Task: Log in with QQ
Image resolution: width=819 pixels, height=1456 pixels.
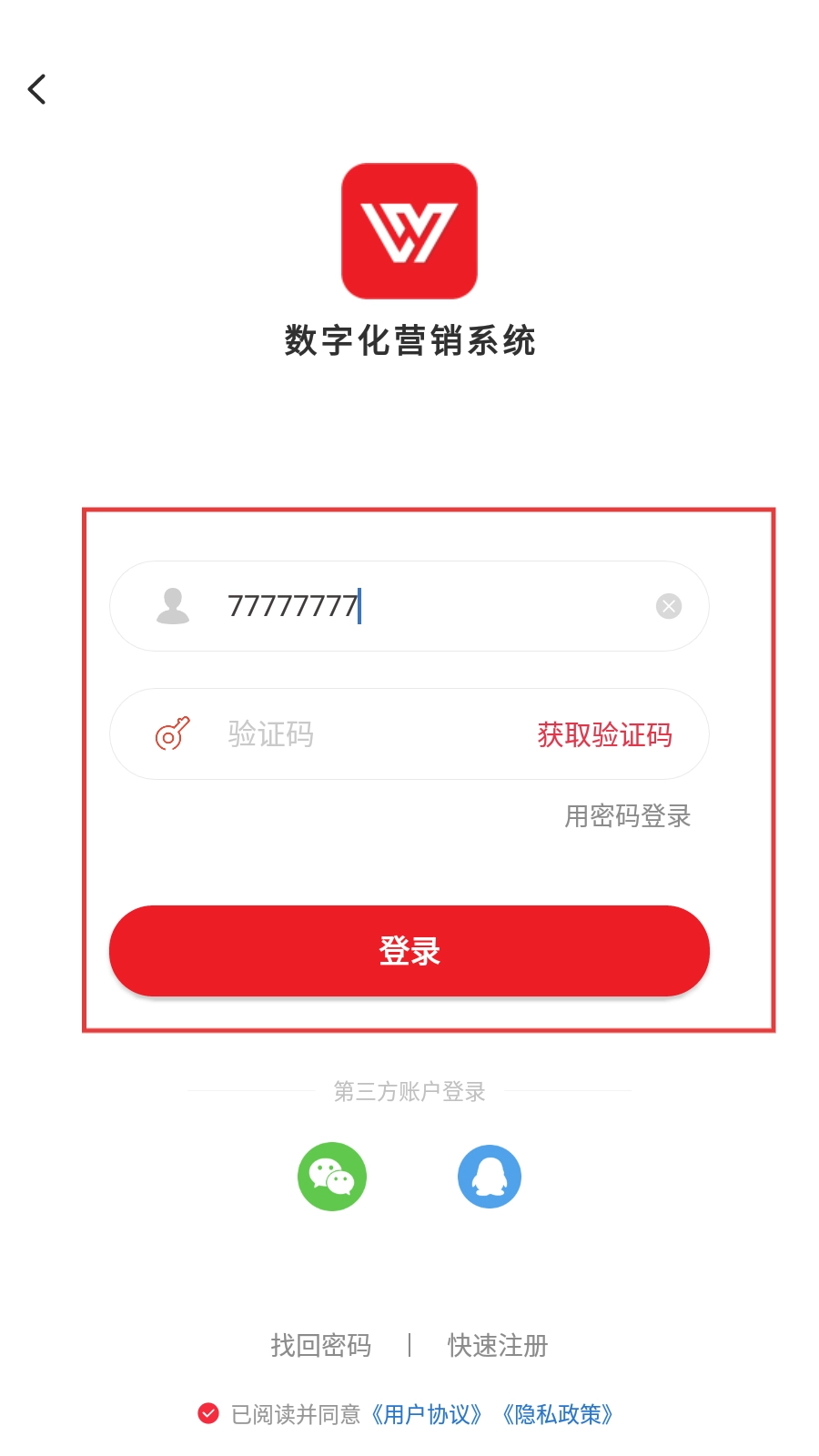Action: click(490, 1177)
